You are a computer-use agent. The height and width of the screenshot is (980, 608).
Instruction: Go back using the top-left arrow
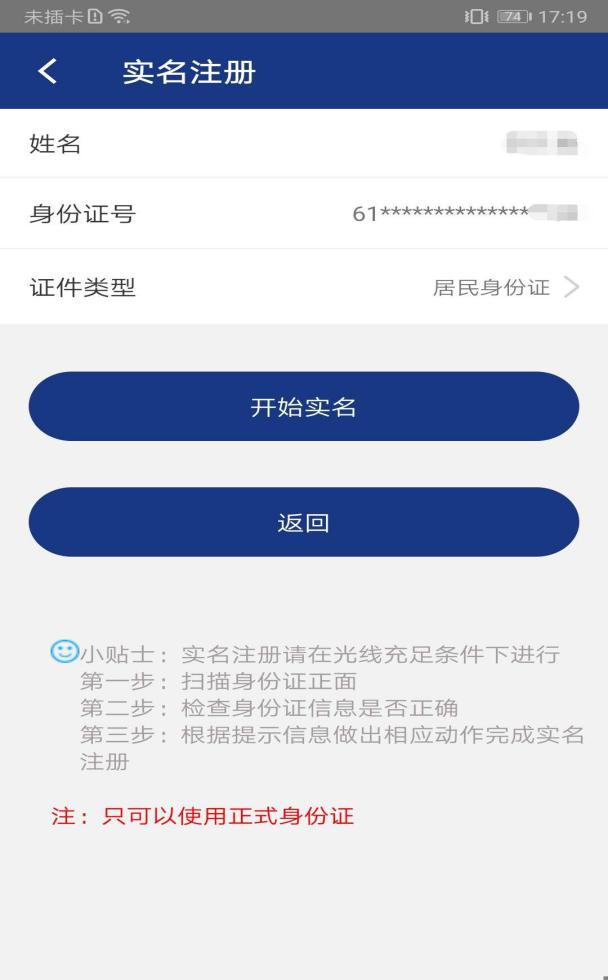(47, 71)
